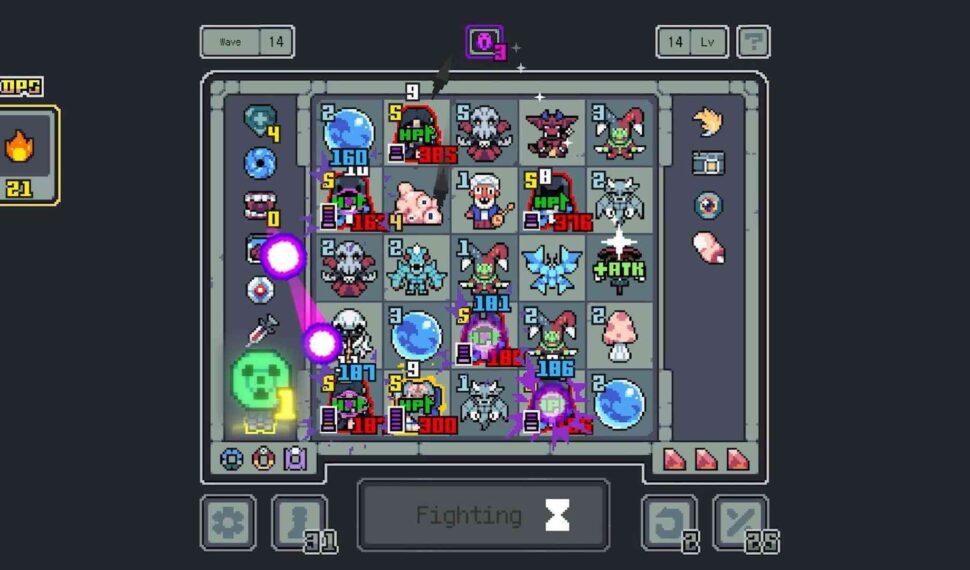Open the settings gear button

pos(228,521)
